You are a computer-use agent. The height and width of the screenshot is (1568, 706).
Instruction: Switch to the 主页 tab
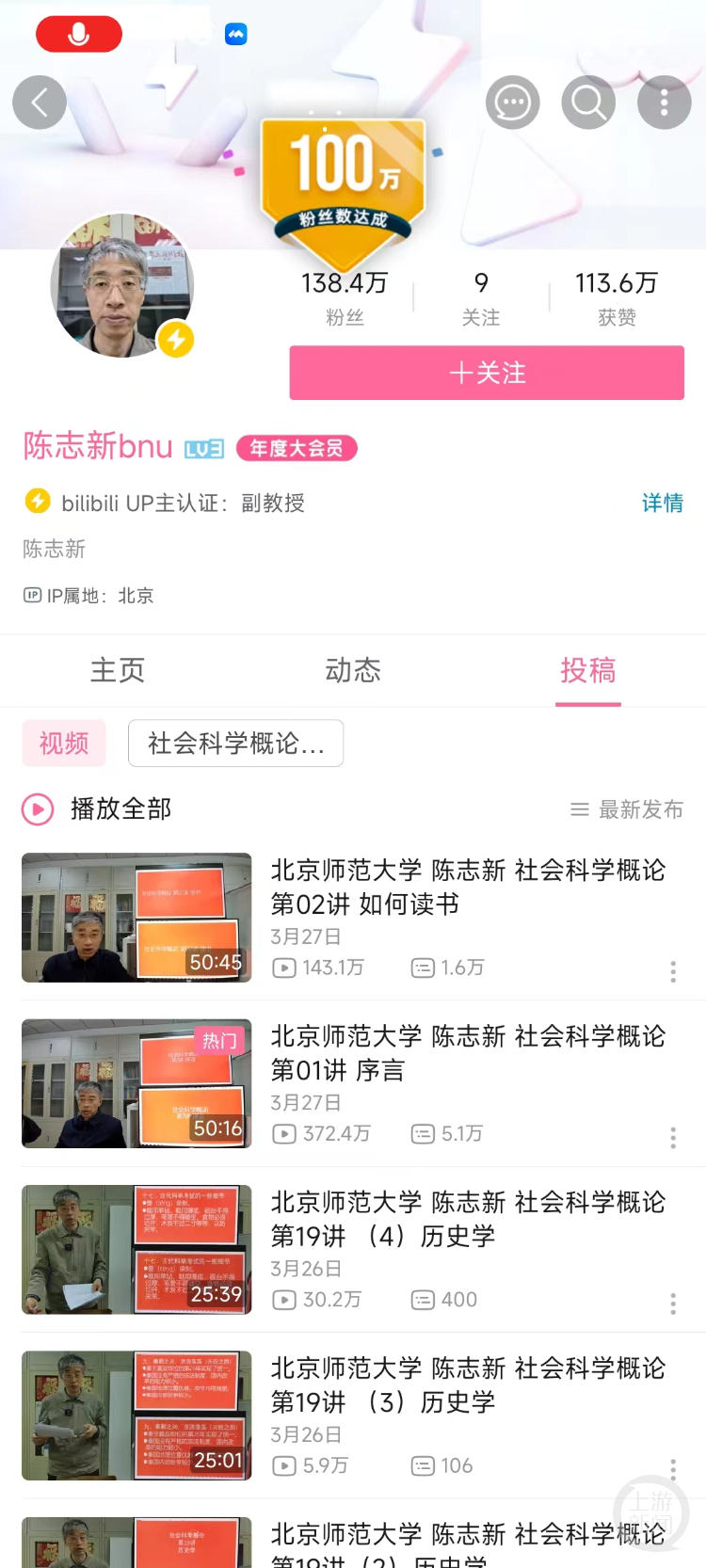[x=118, y=670]
